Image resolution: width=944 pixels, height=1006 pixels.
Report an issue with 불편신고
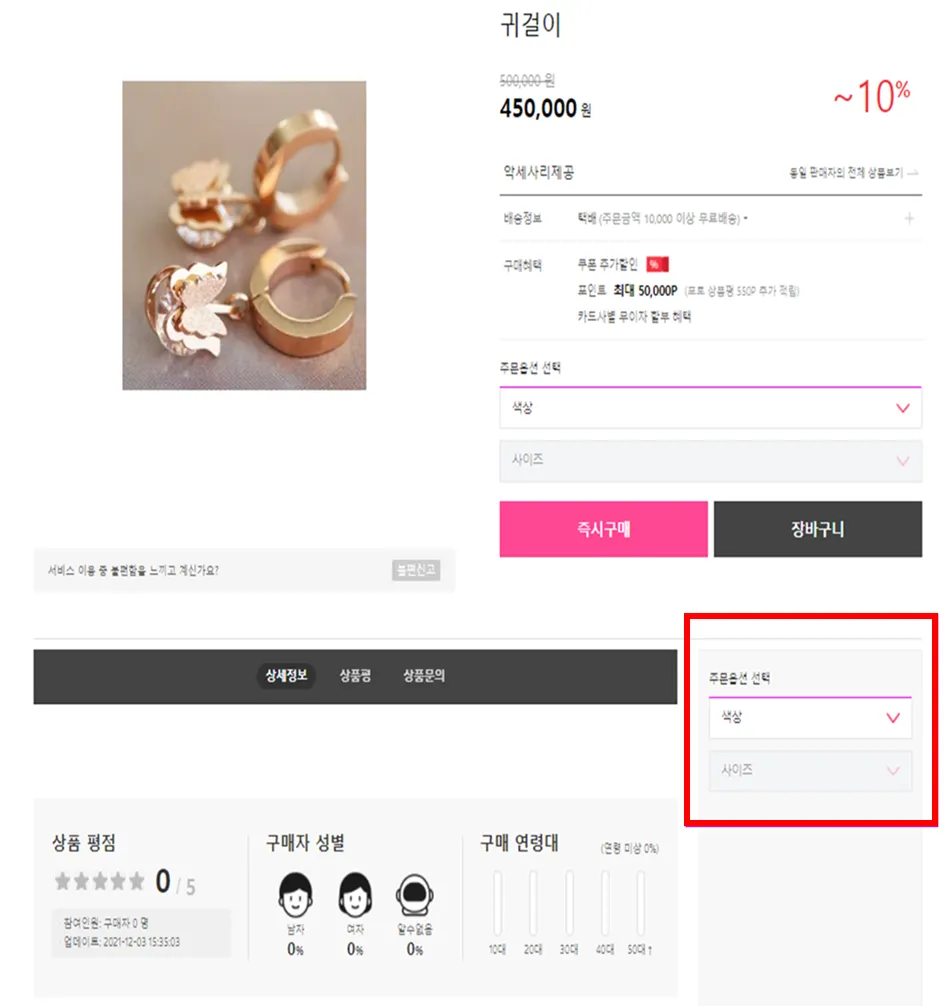(415, 571)
